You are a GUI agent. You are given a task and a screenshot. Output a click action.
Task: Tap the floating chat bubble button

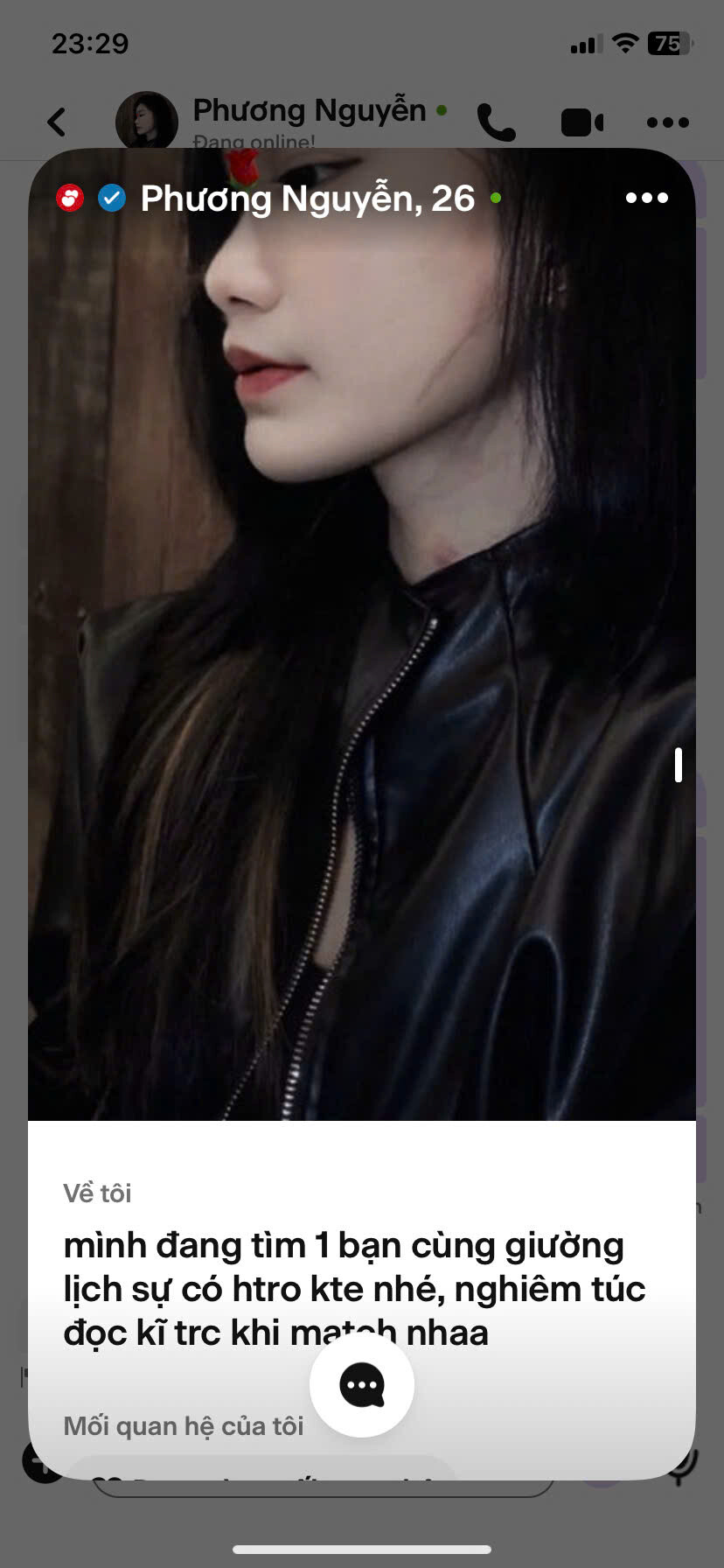(362, 1385)
